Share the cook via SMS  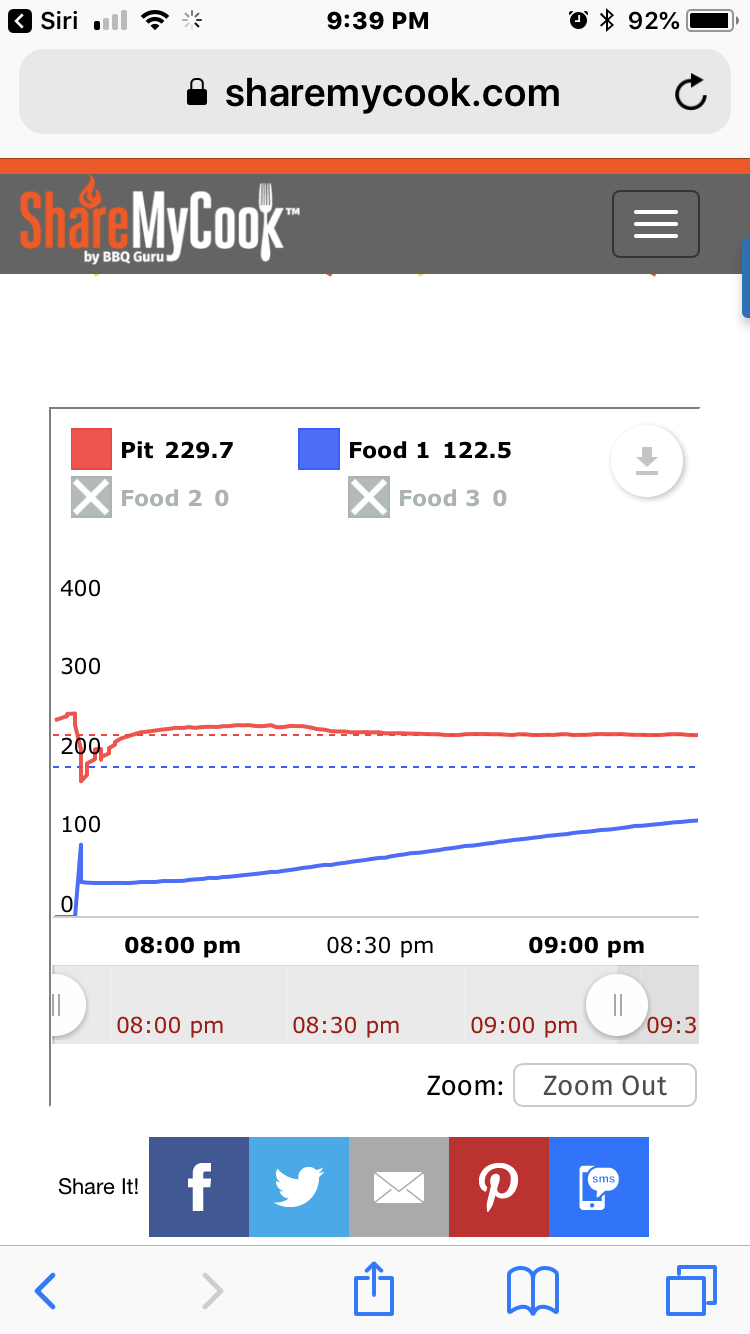coord(599,1187)
